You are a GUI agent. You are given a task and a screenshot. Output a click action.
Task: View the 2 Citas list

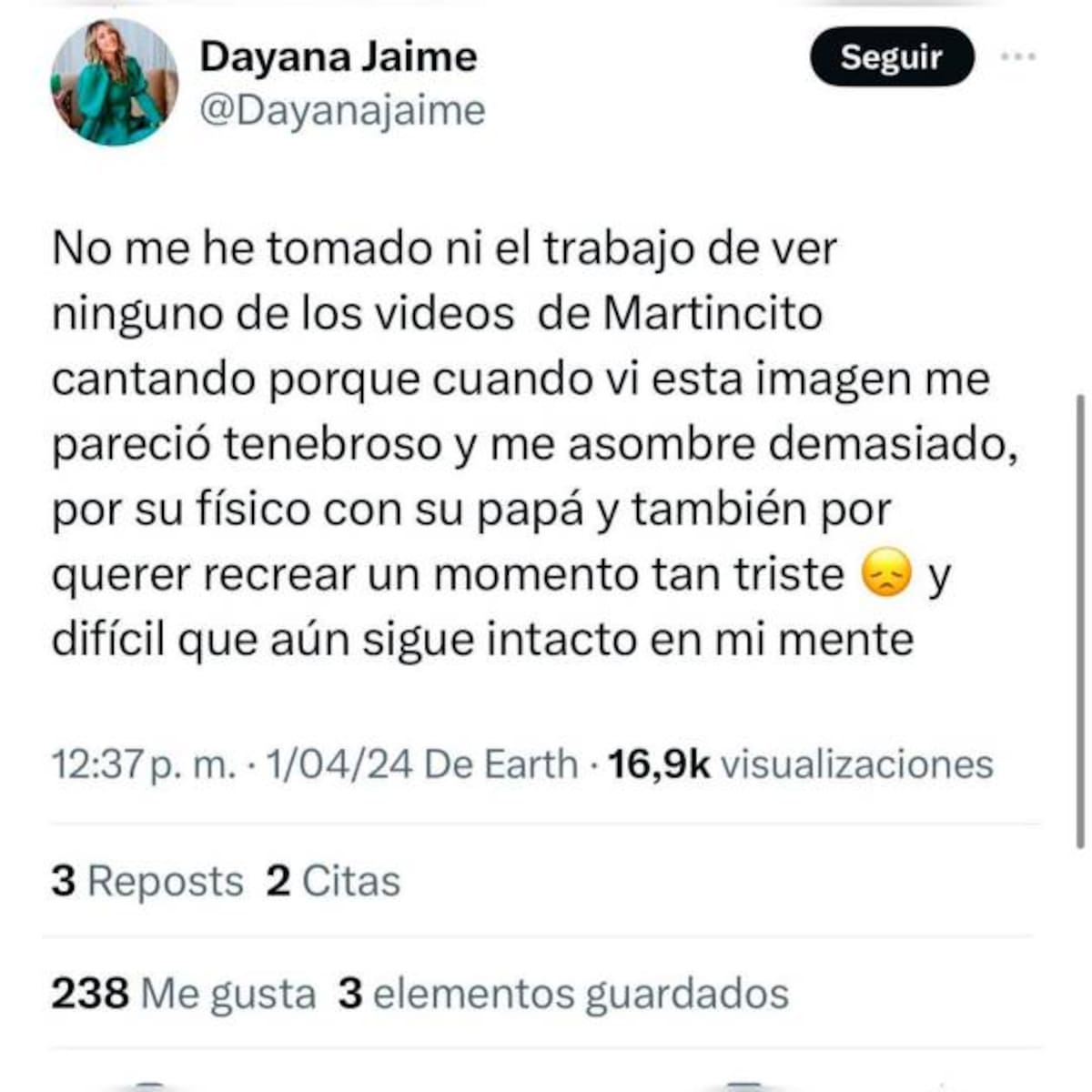coord(333,881)
